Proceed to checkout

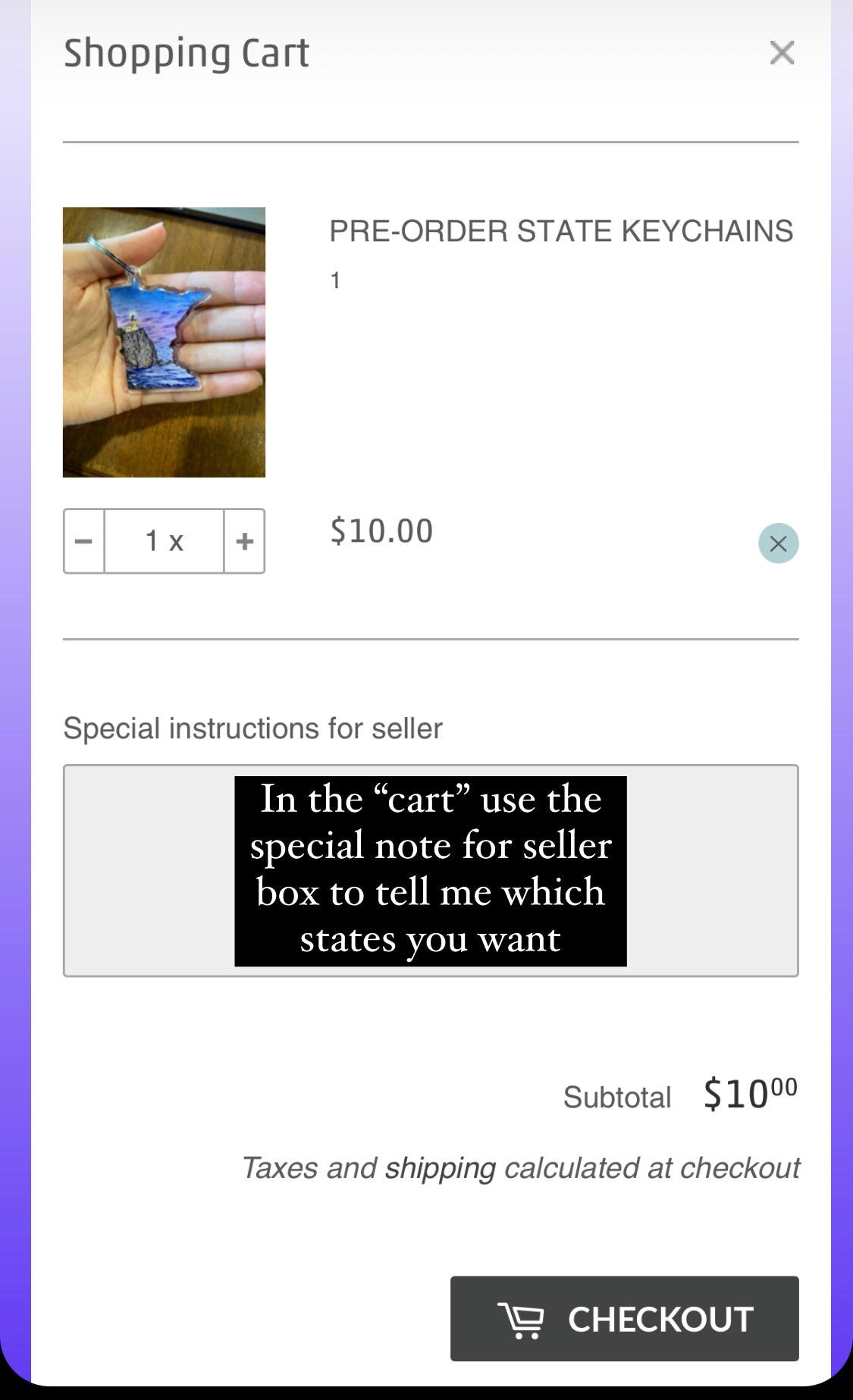pos(624,1319)
